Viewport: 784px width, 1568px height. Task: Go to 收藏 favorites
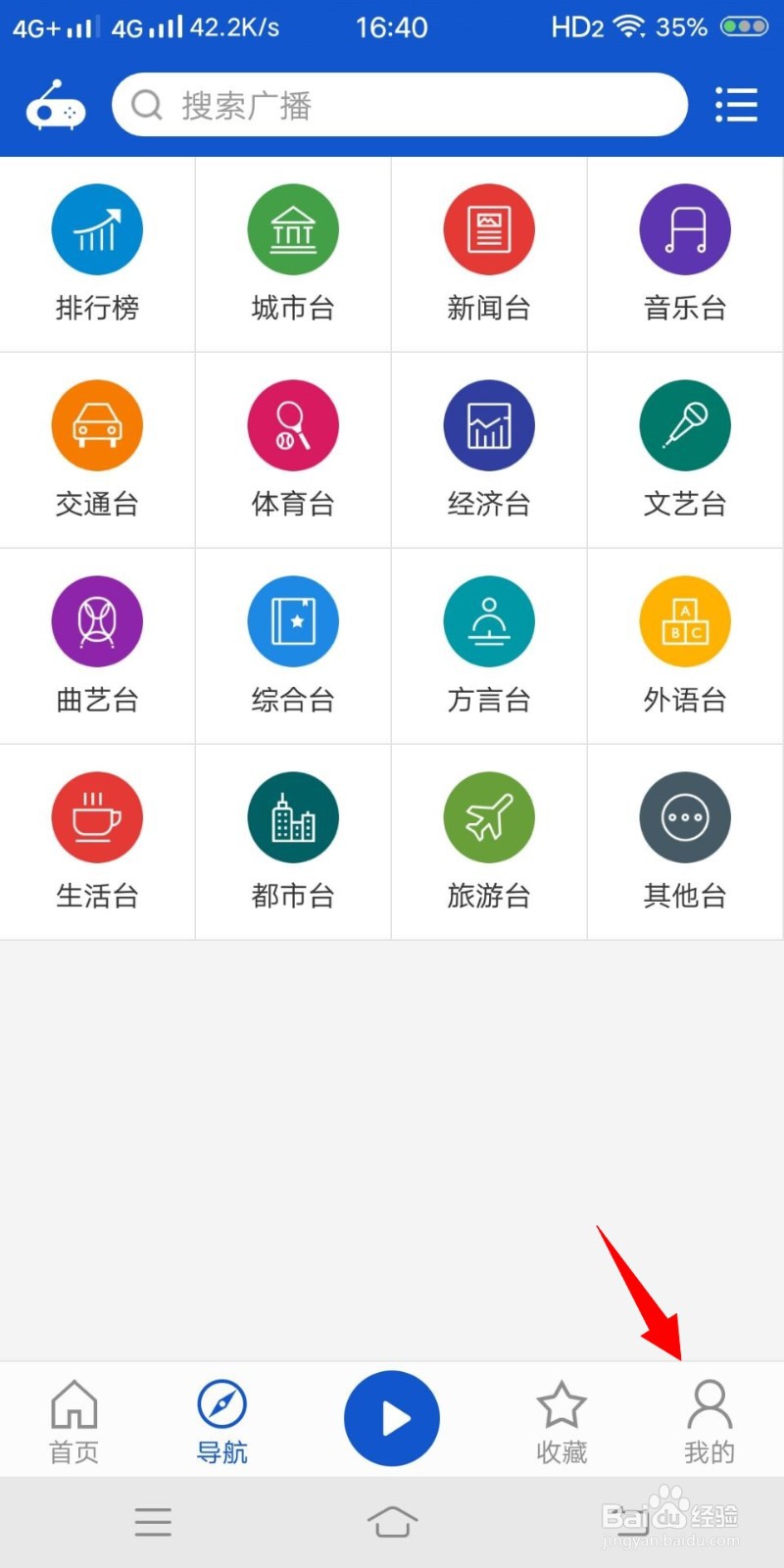point(562,1418)
